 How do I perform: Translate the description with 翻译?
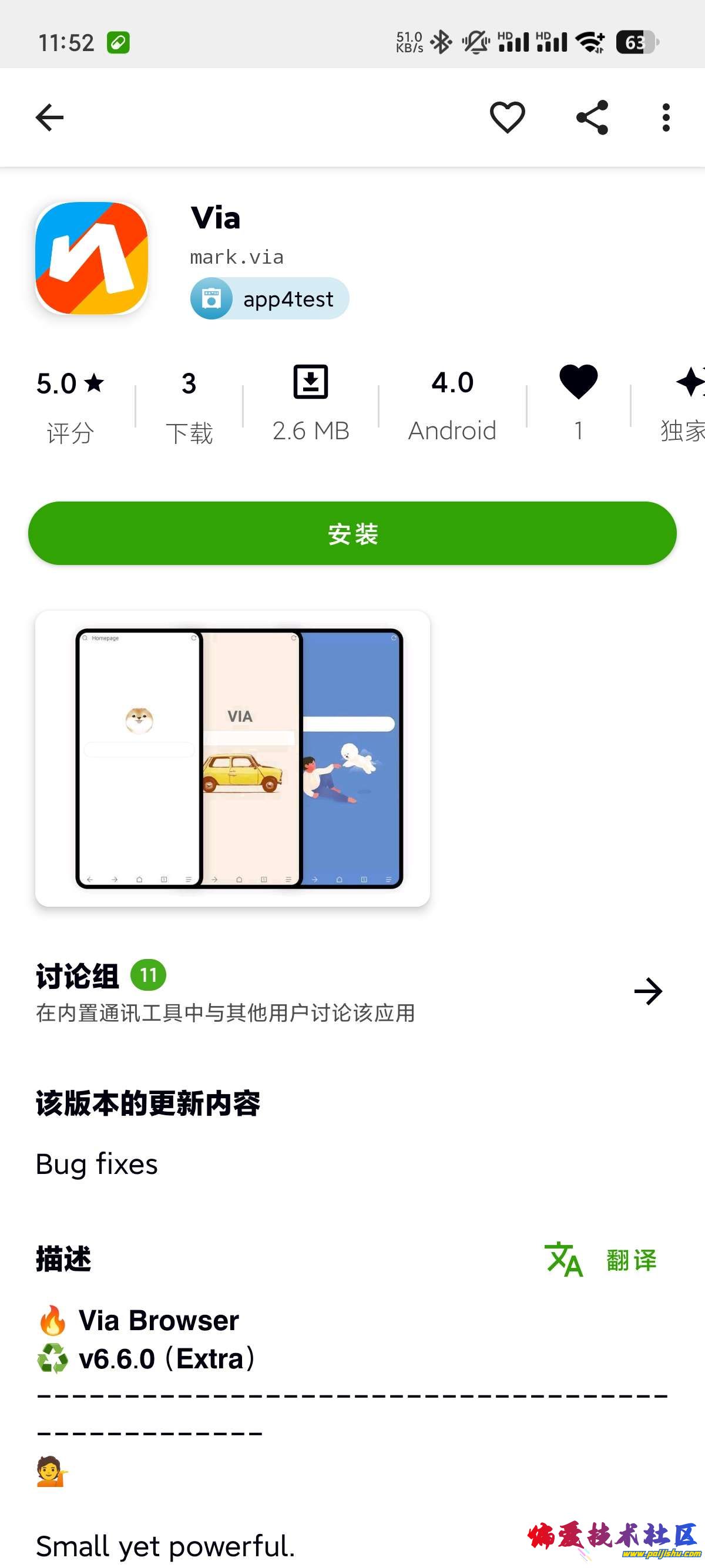pos(602,1259)
